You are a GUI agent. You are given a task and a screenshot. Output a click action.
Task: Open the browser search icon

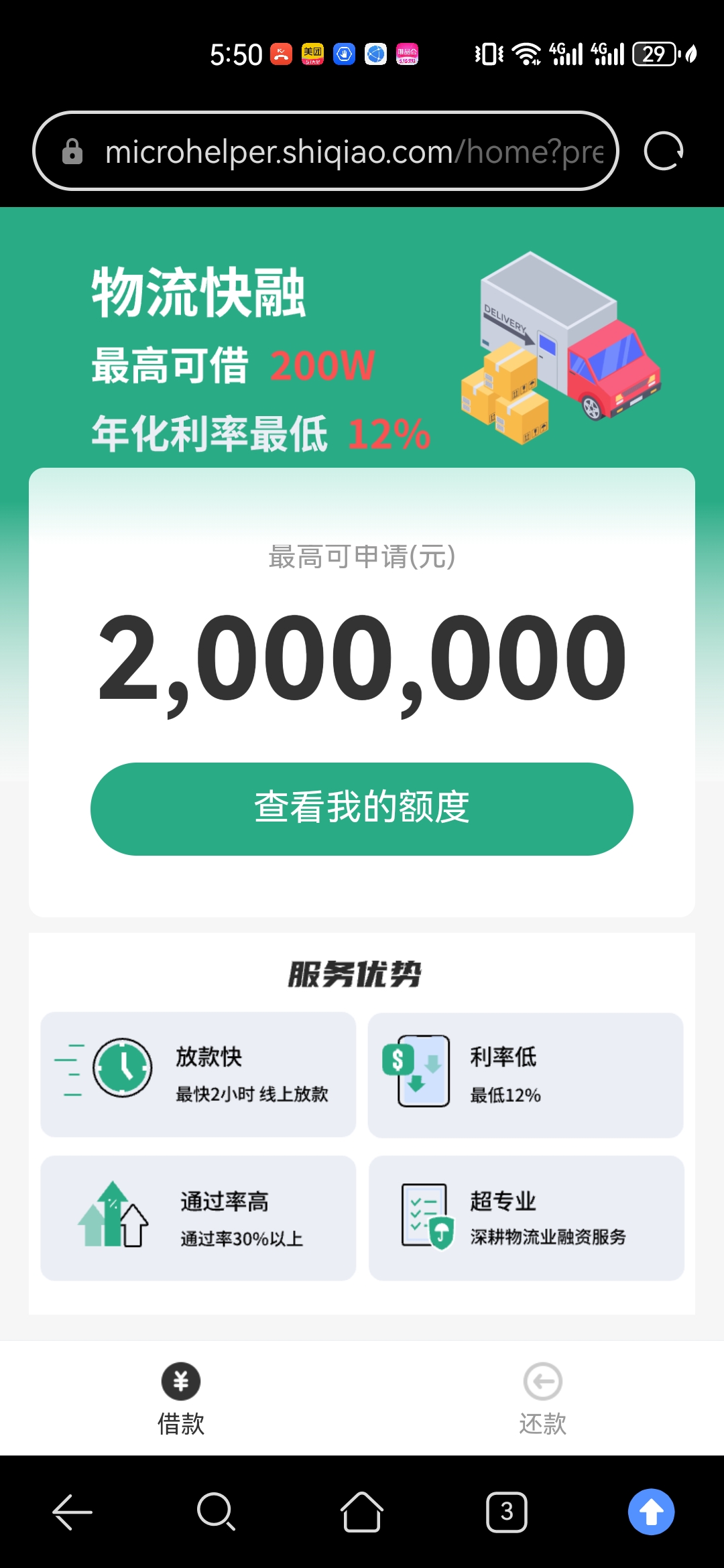(x=216, y=1512)
